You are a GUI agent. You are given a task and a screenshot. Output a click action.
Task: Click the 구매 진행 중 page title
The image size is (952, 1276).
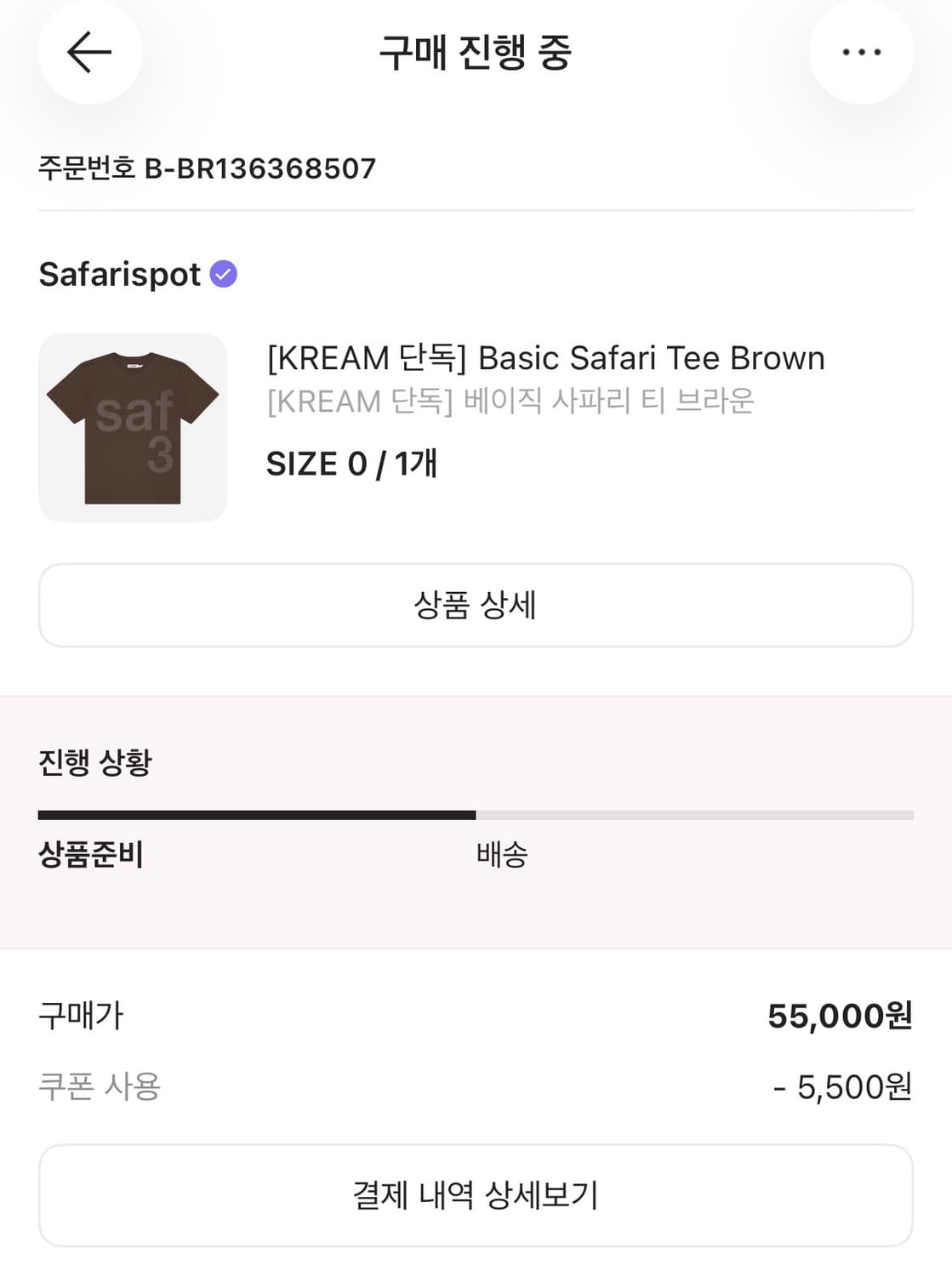point(476,52)
